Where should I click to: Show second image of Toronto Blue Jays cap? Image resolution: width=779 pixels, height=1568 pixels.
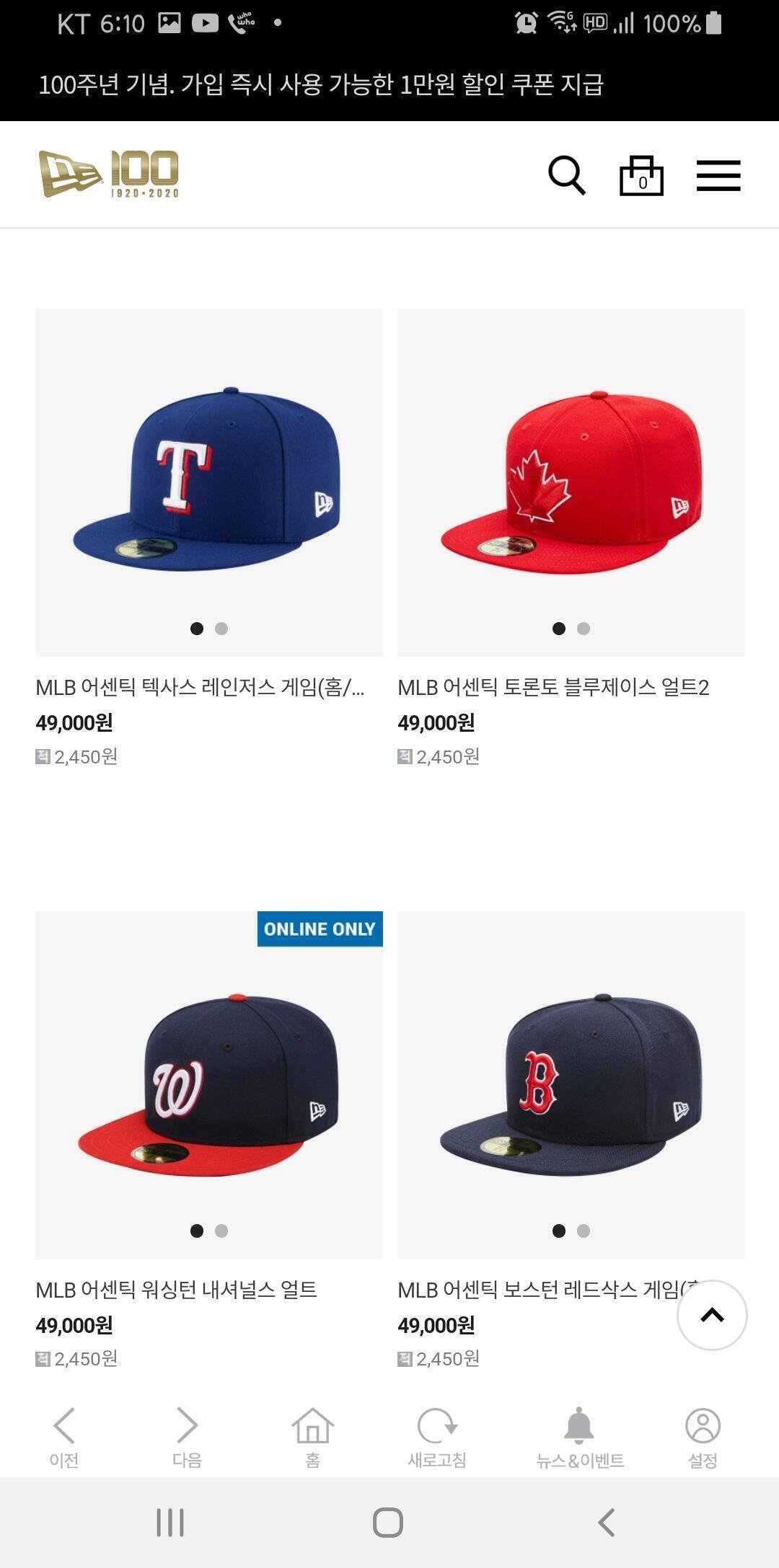(584, 629)
